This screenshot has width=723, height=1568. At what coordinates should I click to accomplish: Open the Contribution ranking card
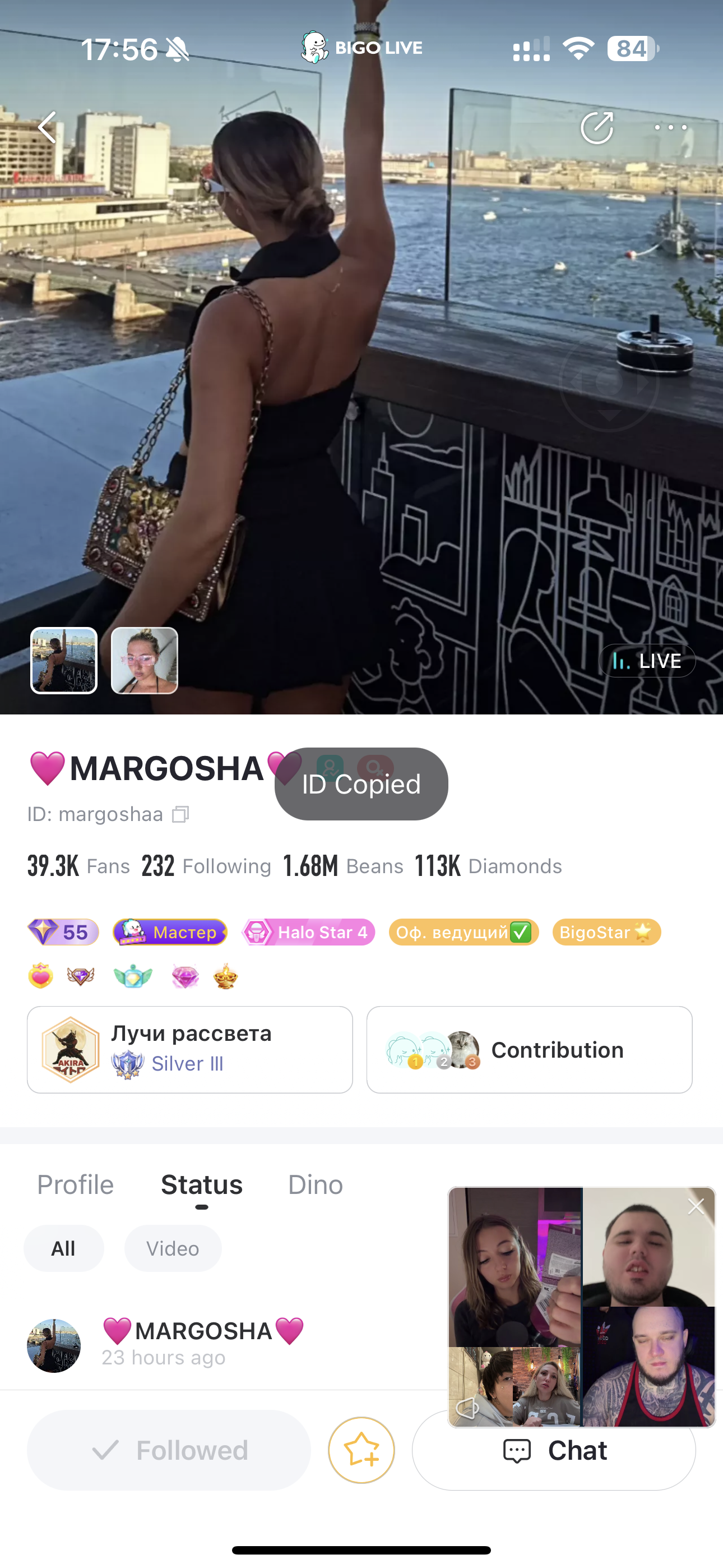[529, 1049]
